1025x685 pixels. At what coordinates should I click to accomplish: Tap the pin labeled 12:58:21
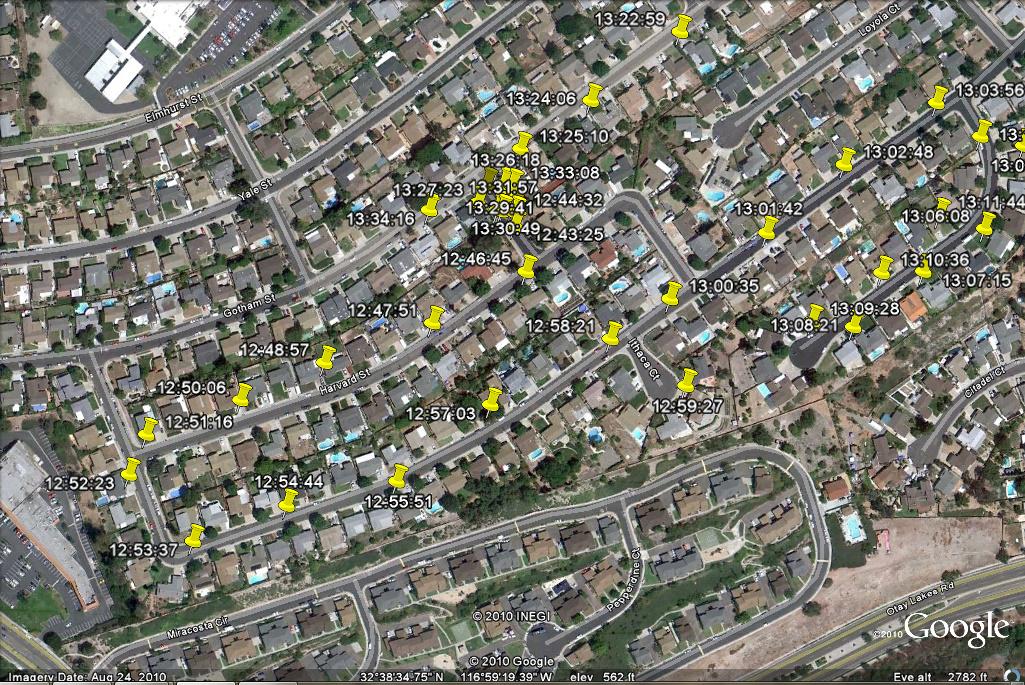tap(612, 333)
